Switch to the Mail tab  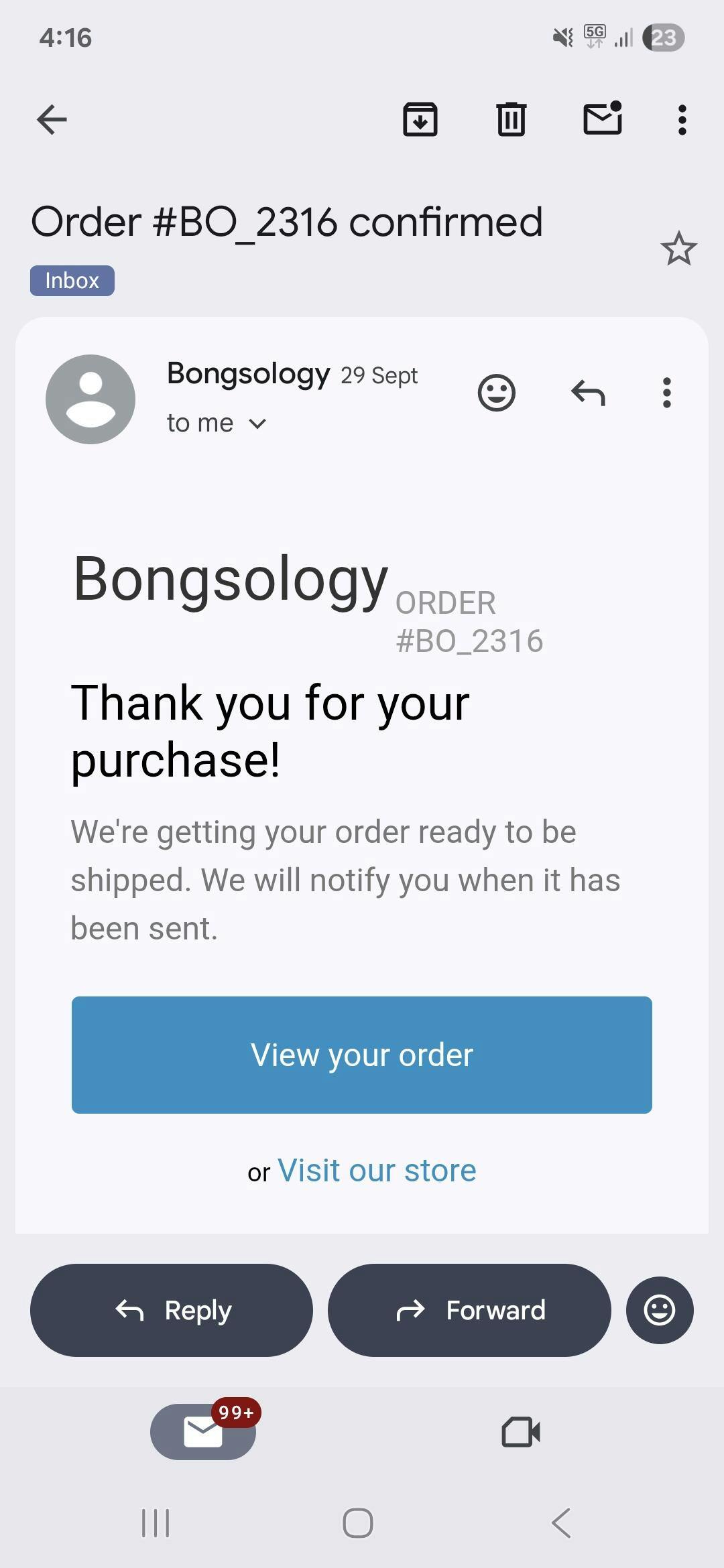click(203, 1432)
